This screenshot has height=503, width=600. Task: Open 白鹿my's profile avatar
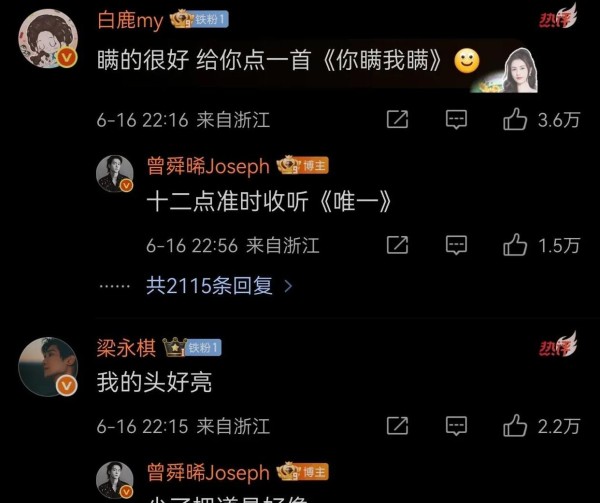[46, 37]
